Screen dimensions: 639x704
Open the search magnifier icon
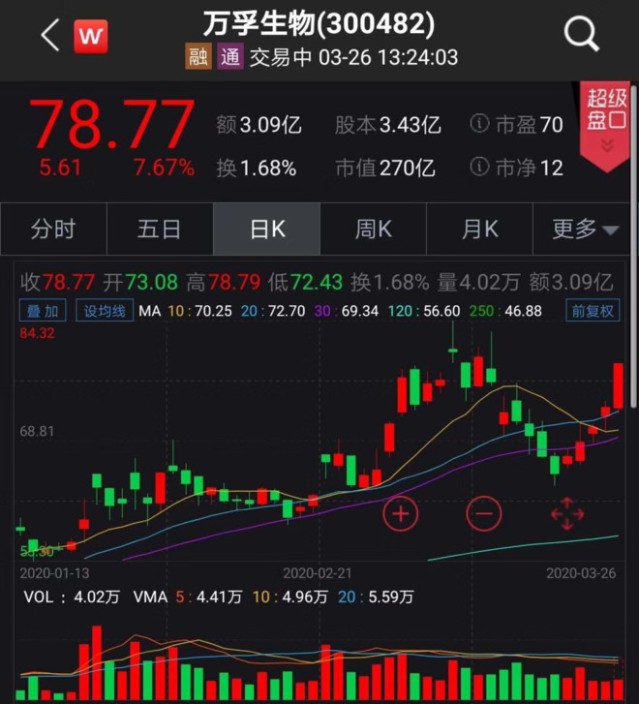581,36
